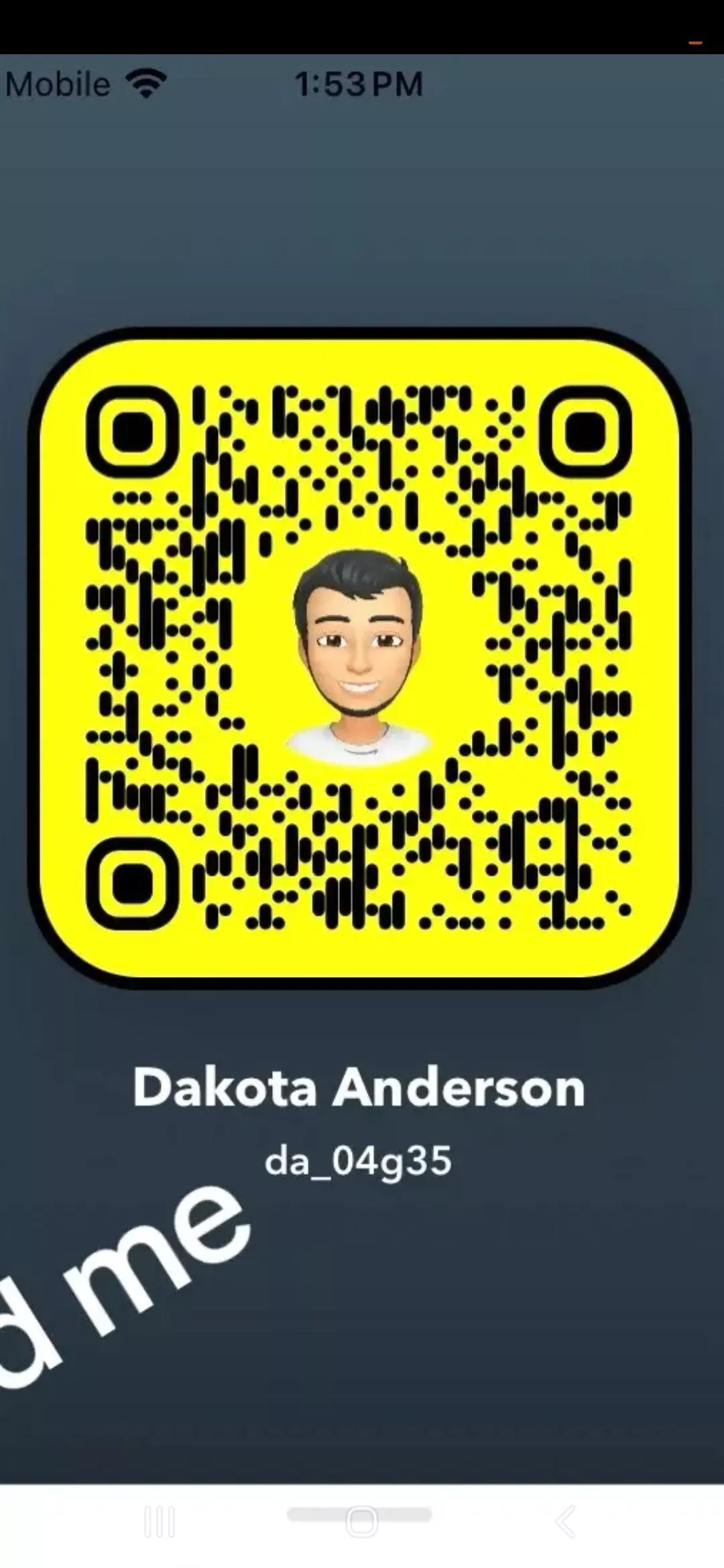Go back with the system back button

tap(565, 1522)
